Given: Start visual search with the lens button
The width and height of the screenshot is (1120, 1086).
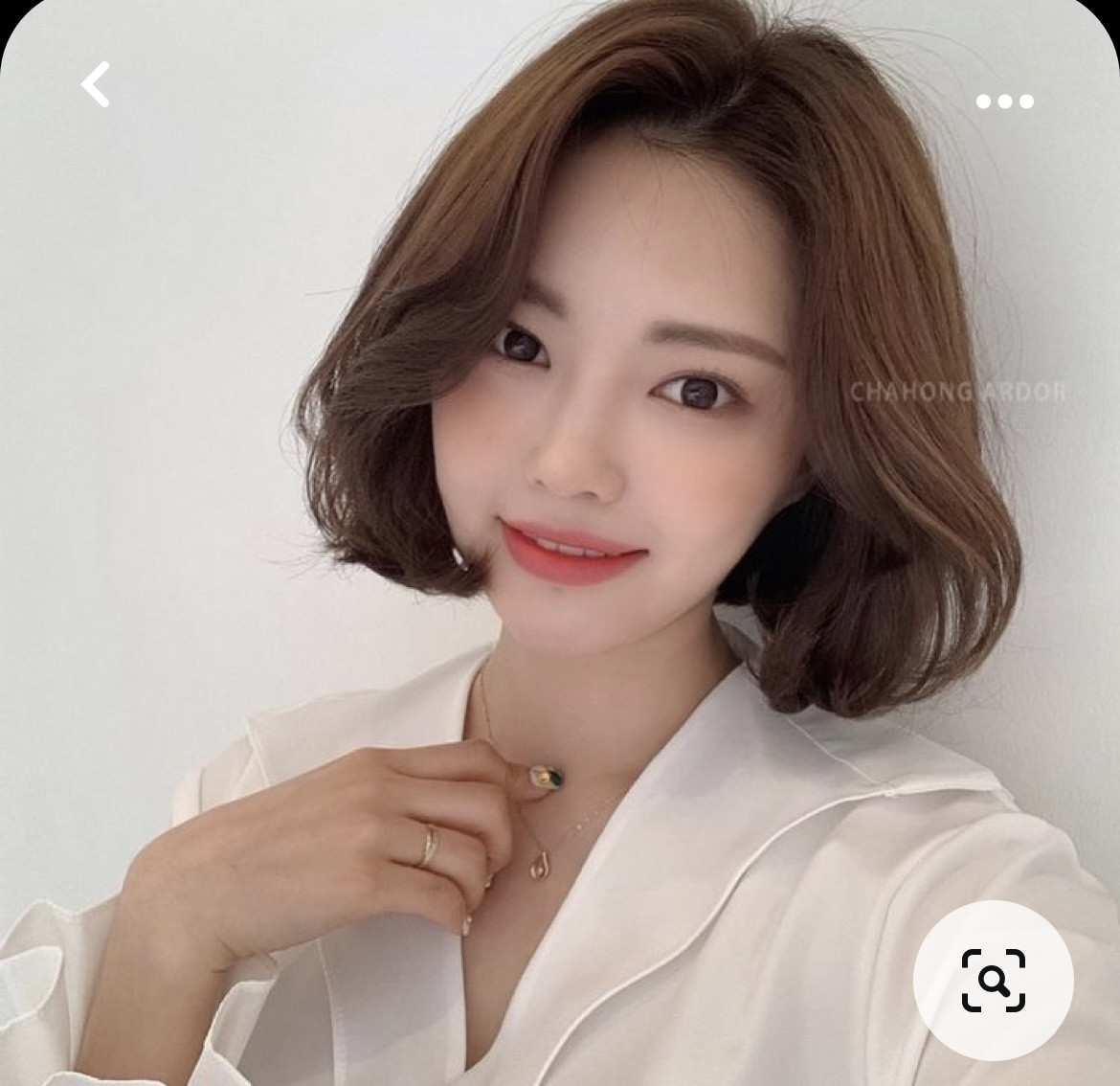Looking at the screenshot, I should coord(993,981).
